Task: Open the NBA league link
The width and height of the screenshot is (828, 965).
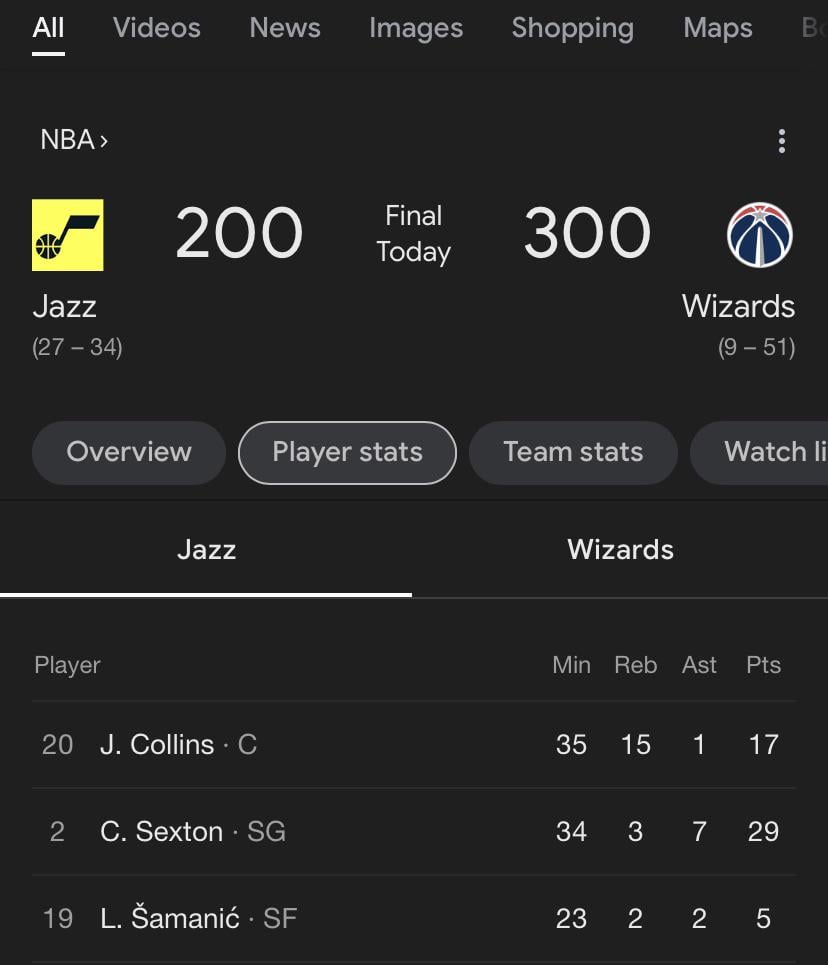Action: pyautogui.click(x=73, y=140)
